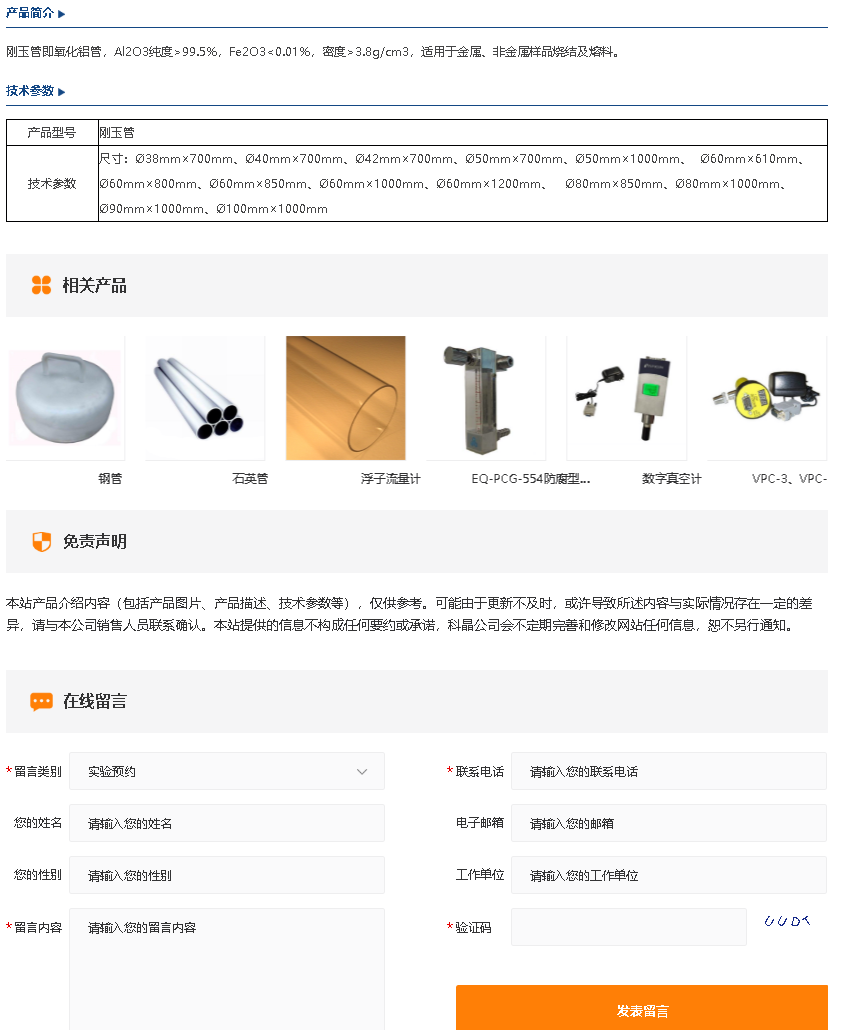Expand the 留言类别 dropdown showing 实验预约

pos(227,771)
